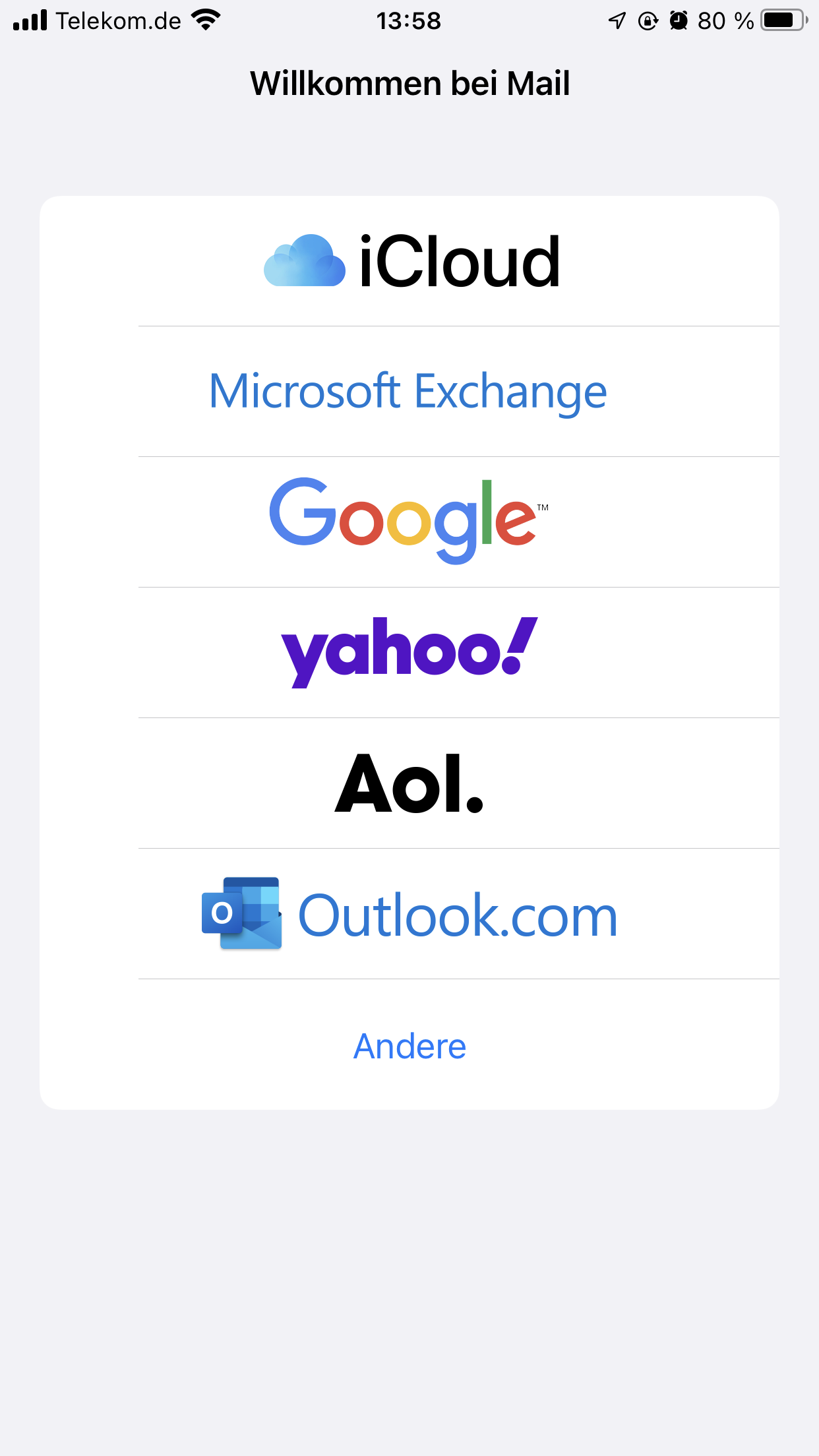Select Microsoft Exchange account type
819x1456 pixels.
click(408, 392)
